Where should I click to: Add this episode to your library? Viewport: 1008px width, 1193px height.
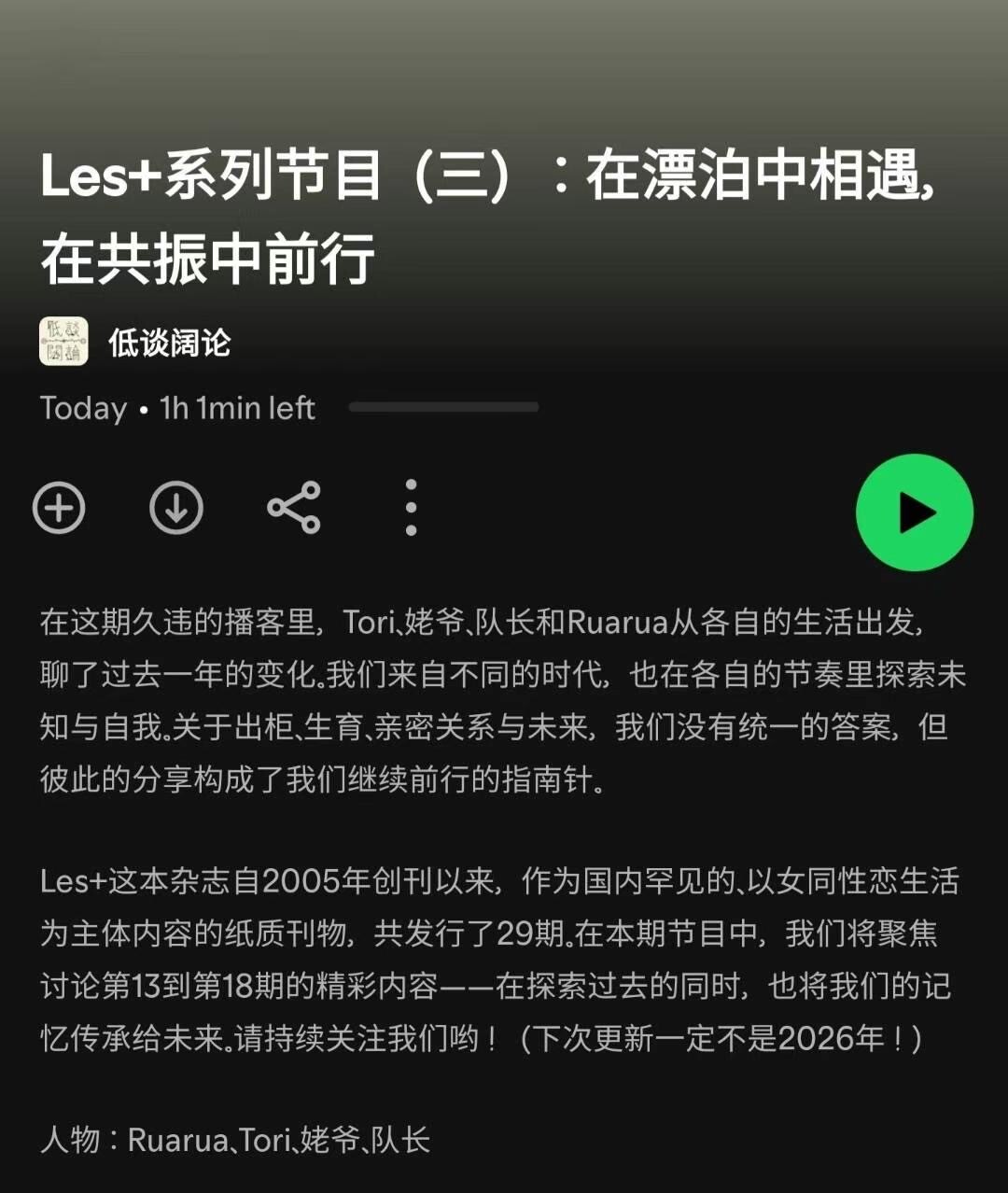pyautogui.click(x=59, y=508)
